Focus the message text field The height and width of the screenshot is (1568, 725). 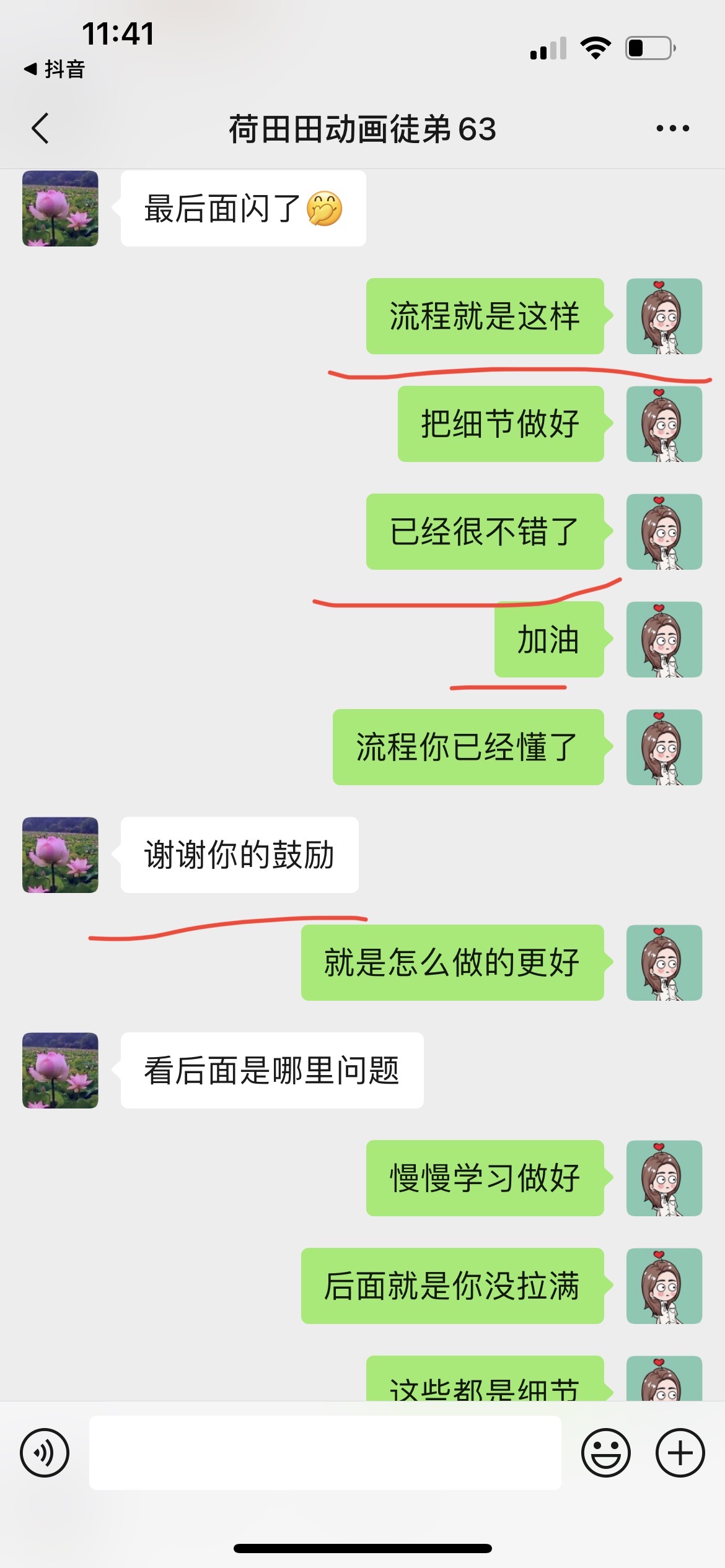point(325,1452)
